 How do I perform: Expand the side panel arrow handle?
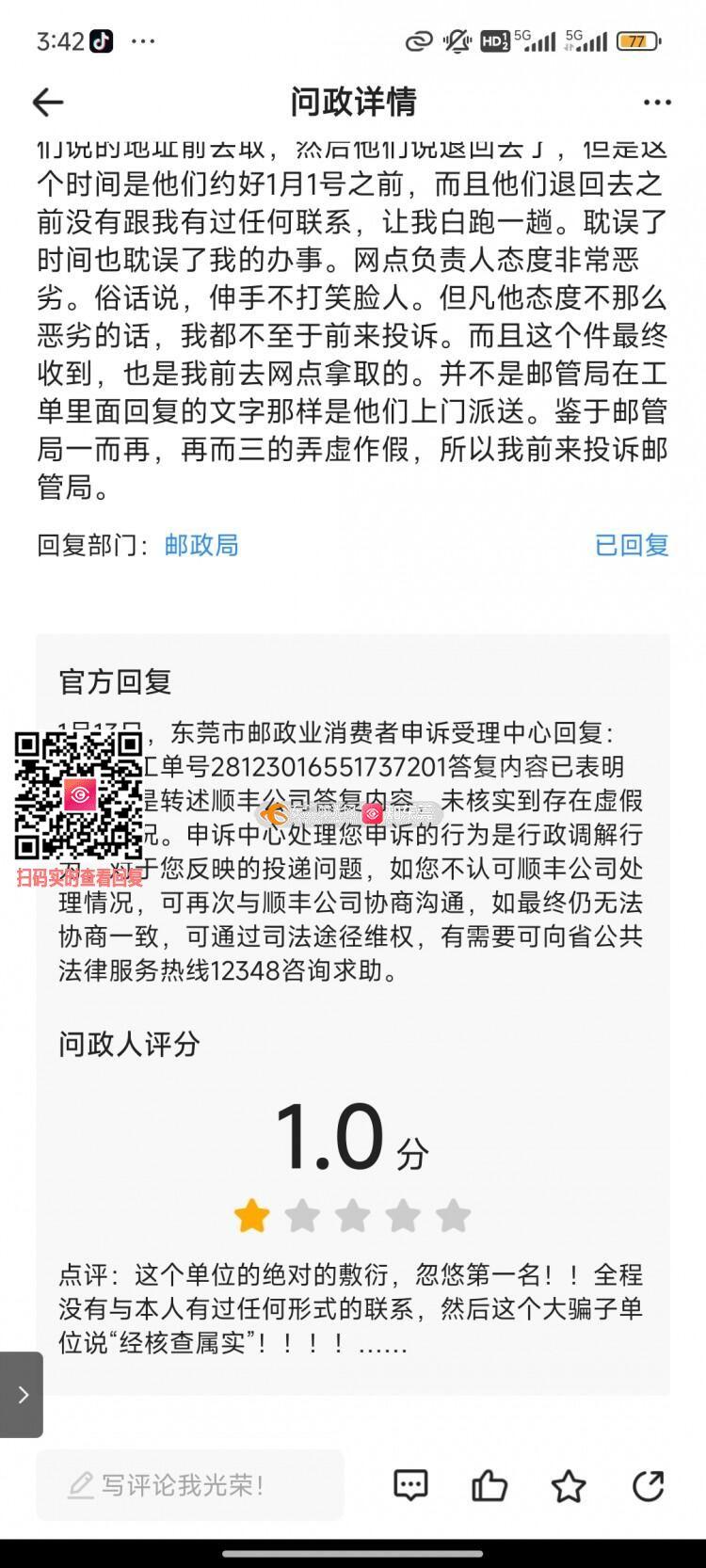[22, 1394]
